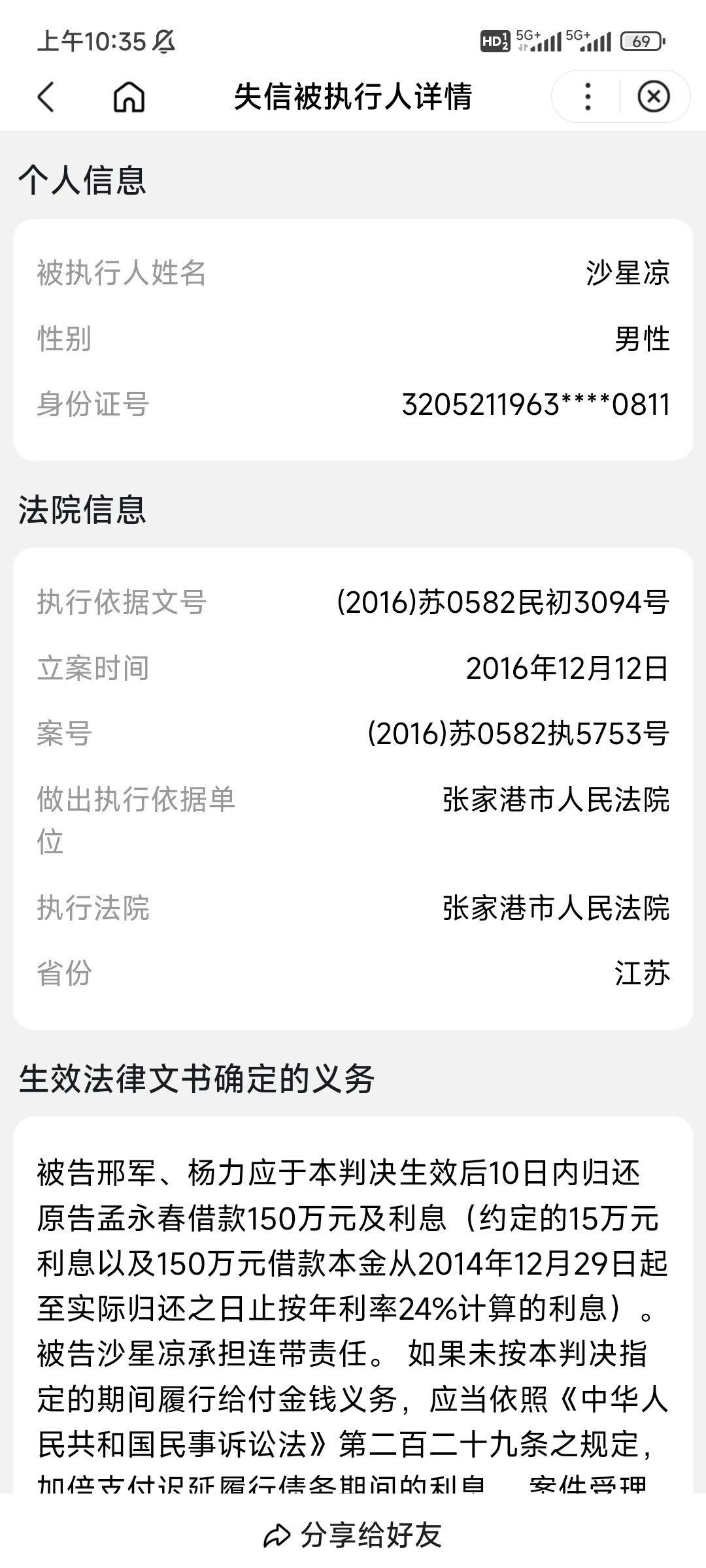Open the three-dot more options menu

pos(588,97)
